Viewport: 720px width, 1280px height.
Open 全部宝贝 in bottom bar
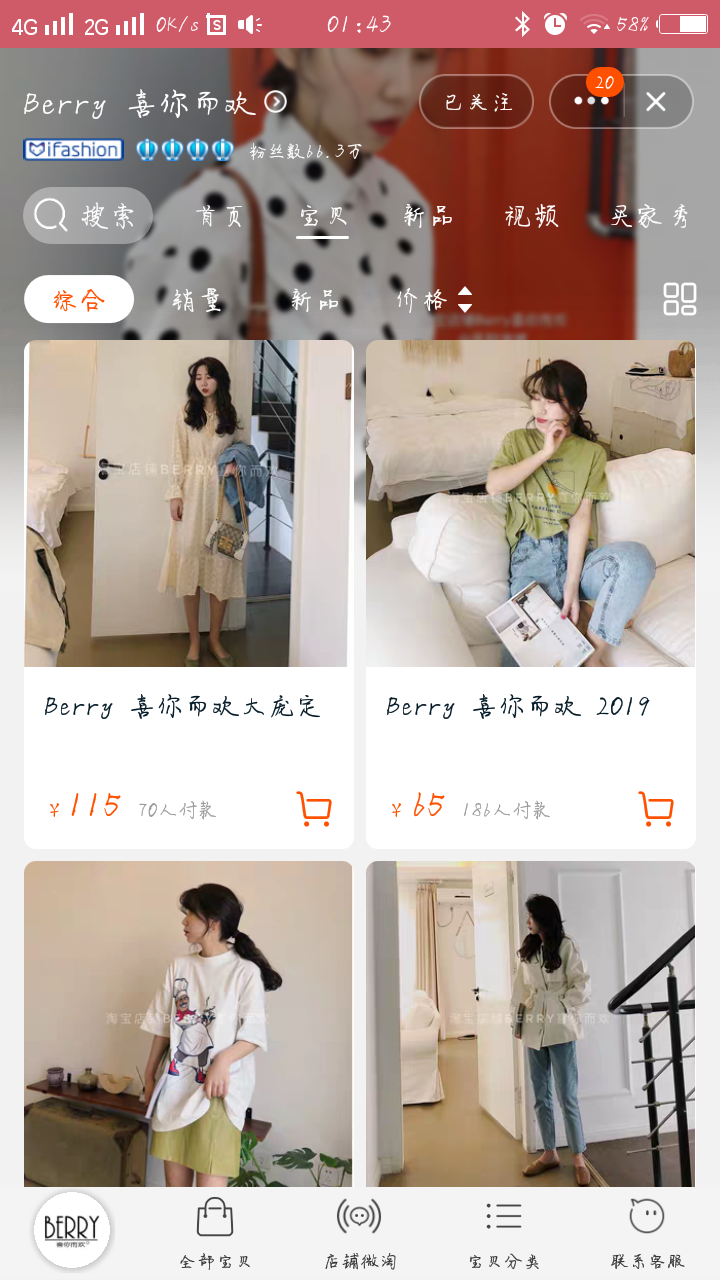coord(215,1232)
